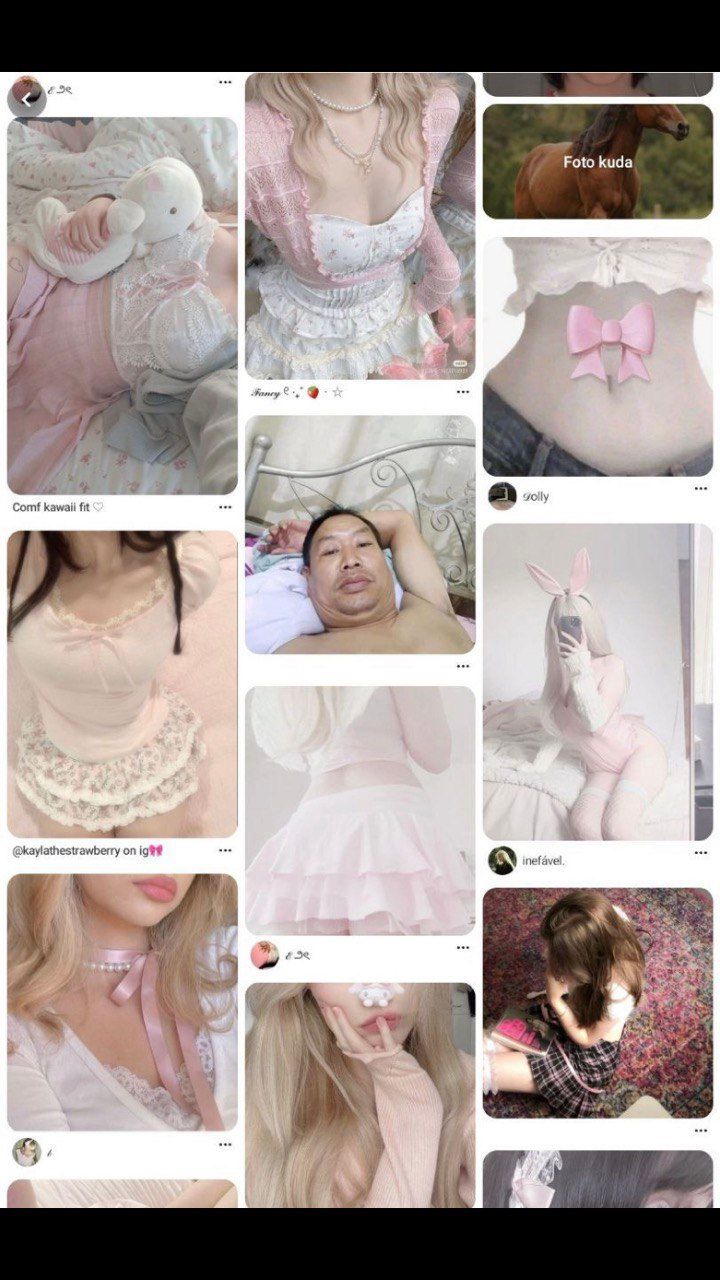Open the plaid skirt on rug pin
720x1280 pixels.
point(597,1002)
